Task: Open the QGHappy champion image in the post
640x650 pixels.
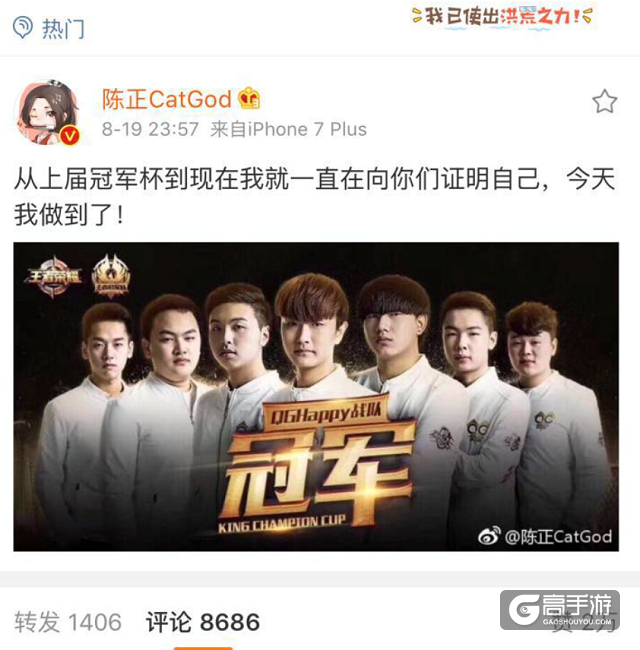Action: click(x=316, y=396)
